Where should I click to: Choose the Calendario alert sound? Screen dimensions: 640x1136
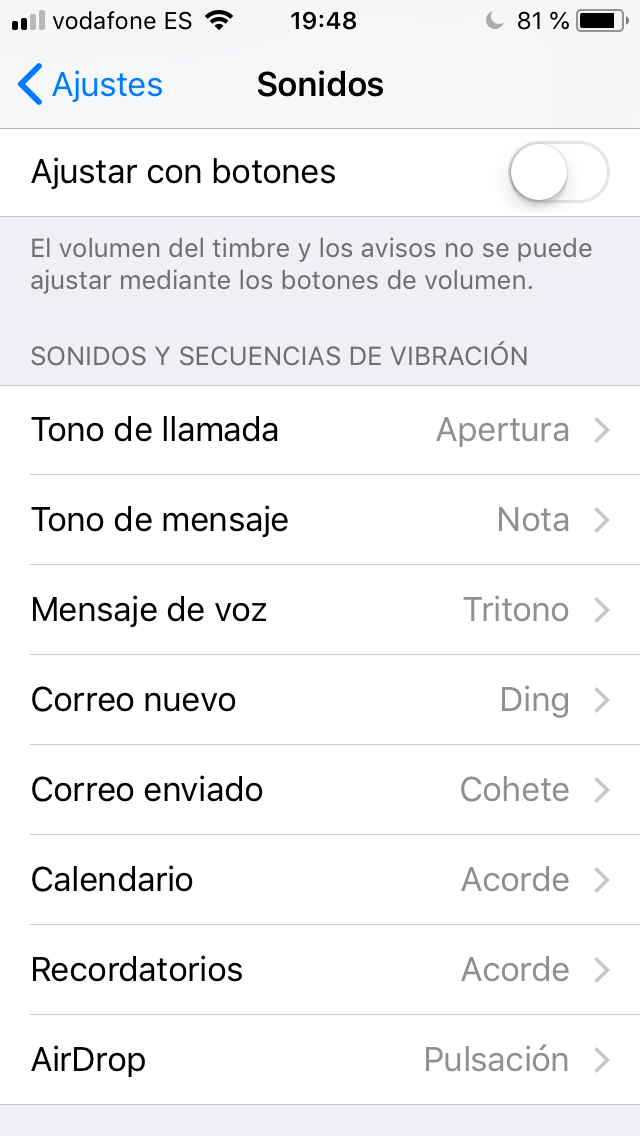320,880
